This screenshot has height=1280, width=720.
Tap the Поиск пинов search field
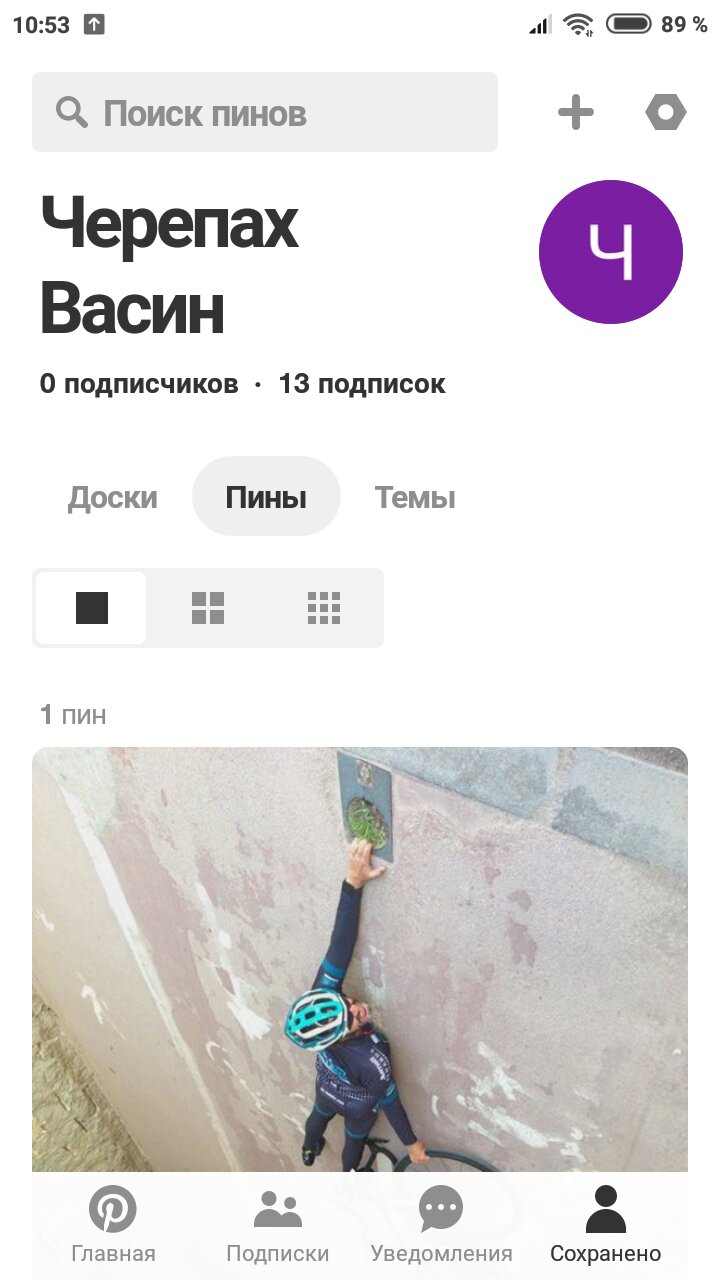(265, 112)
